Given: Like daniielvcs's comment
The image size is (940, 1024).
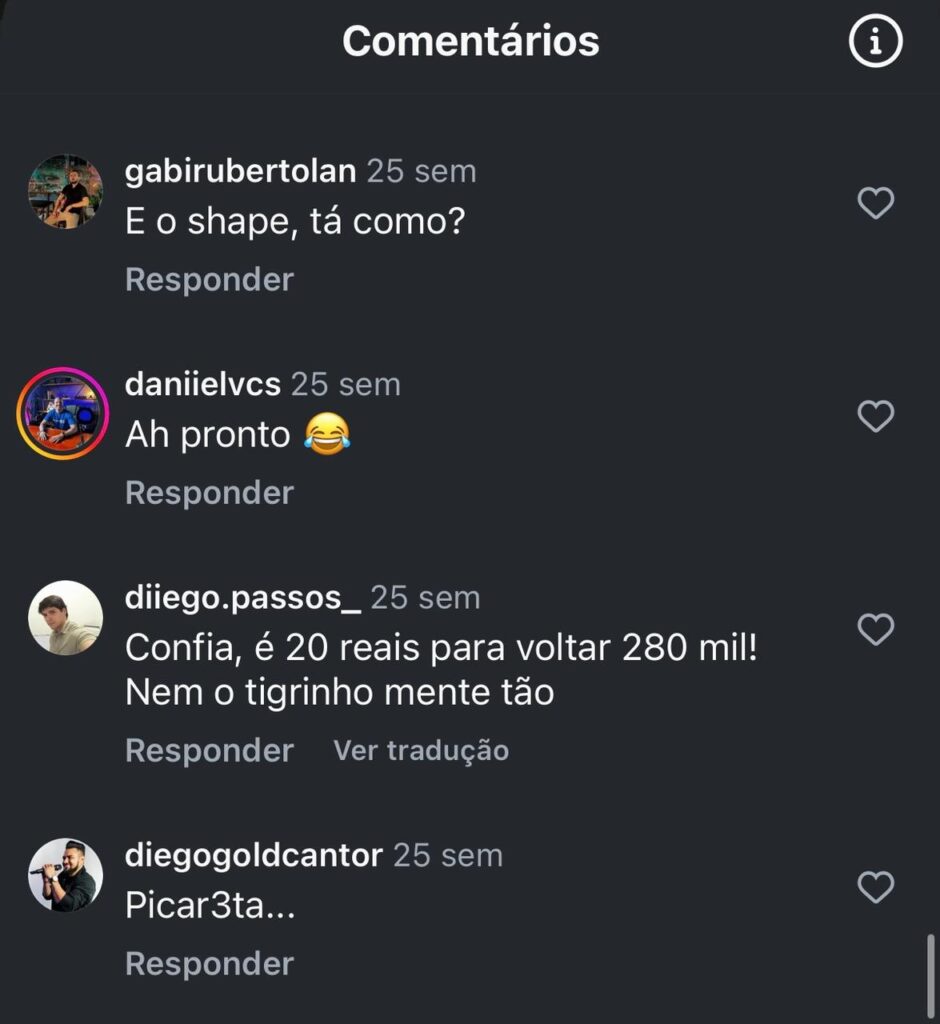Looking at the screenshot, I should pos(876,416).
